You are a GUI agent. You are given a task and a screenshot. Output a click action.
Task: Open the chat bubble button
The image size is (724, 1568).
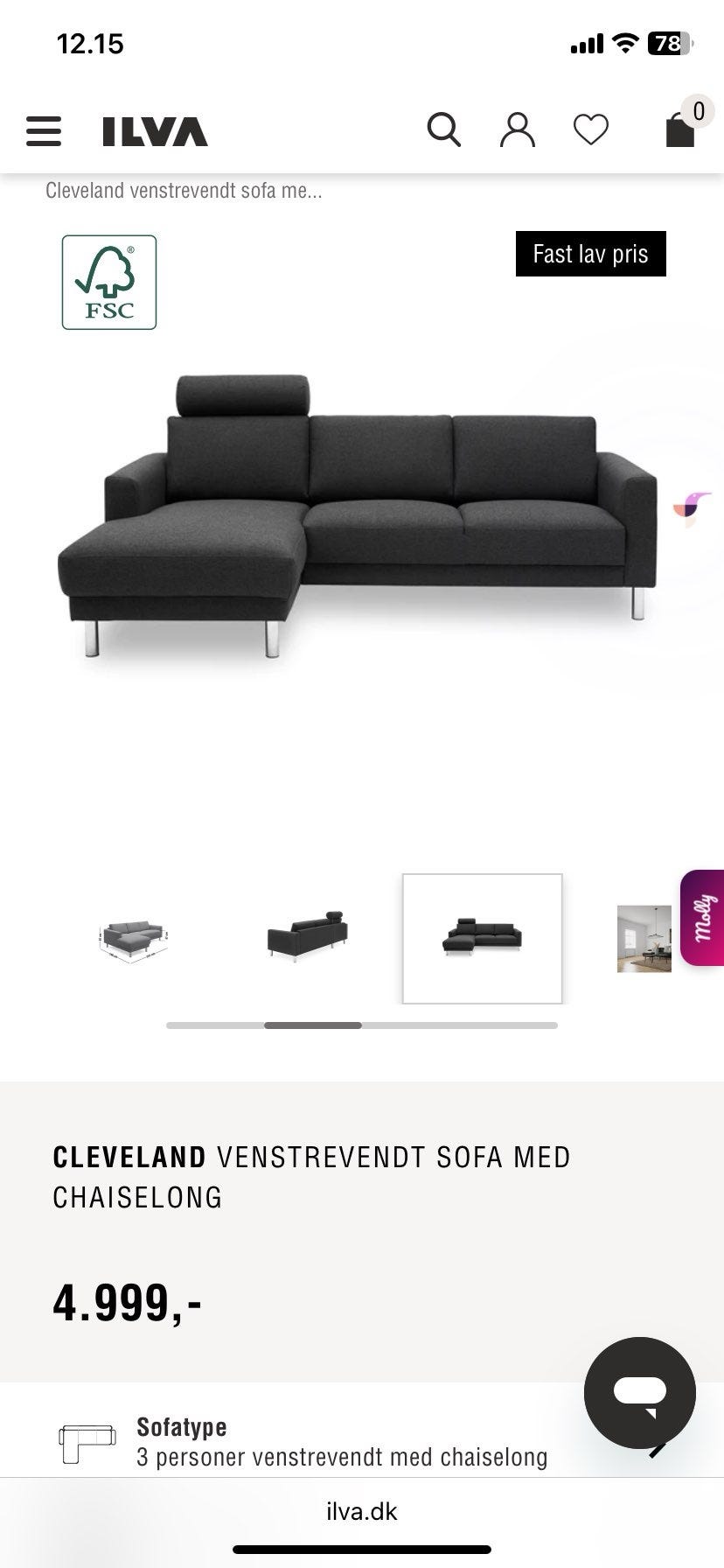(640, 1392)
